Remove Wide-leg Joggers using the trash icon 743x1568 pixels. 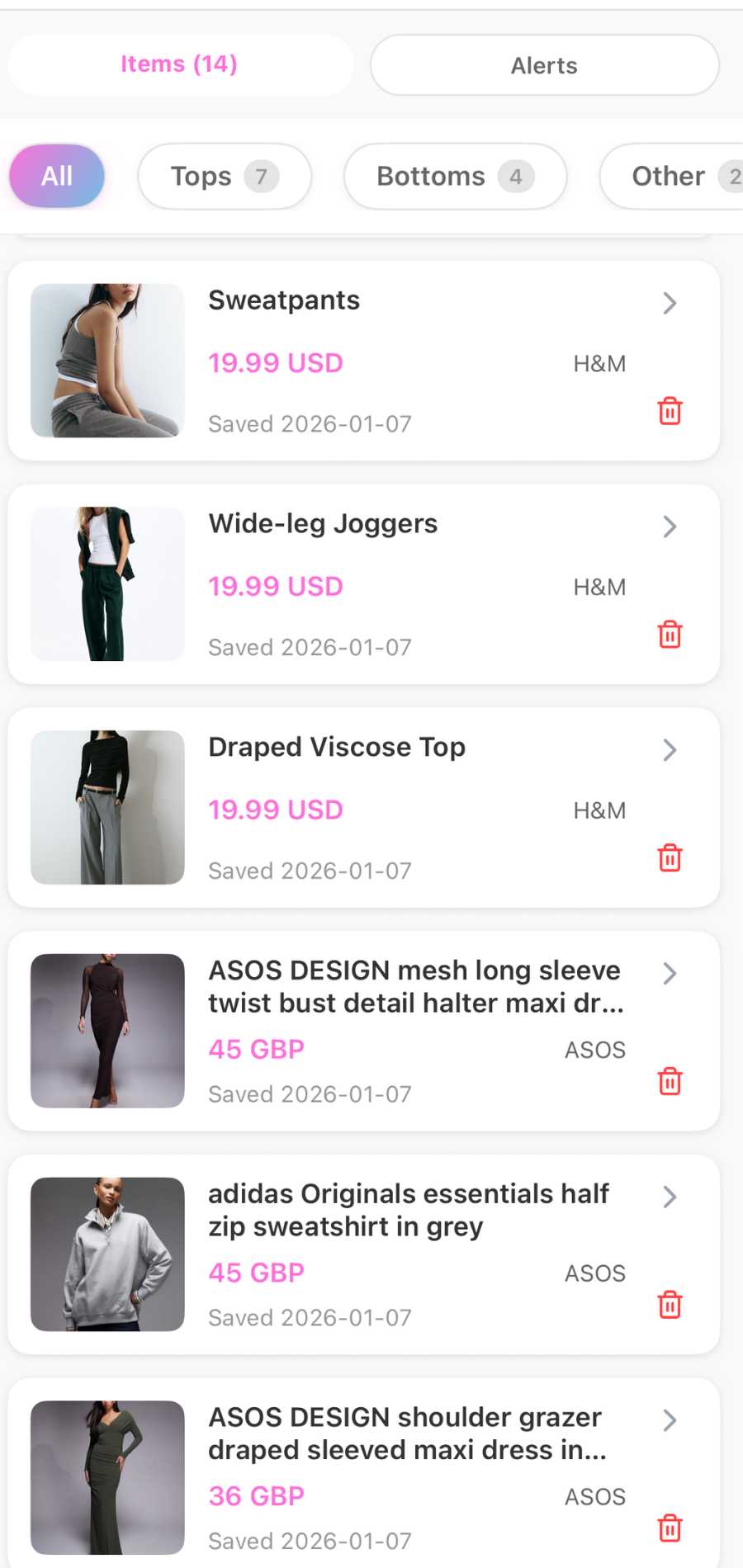coord(670,634)
